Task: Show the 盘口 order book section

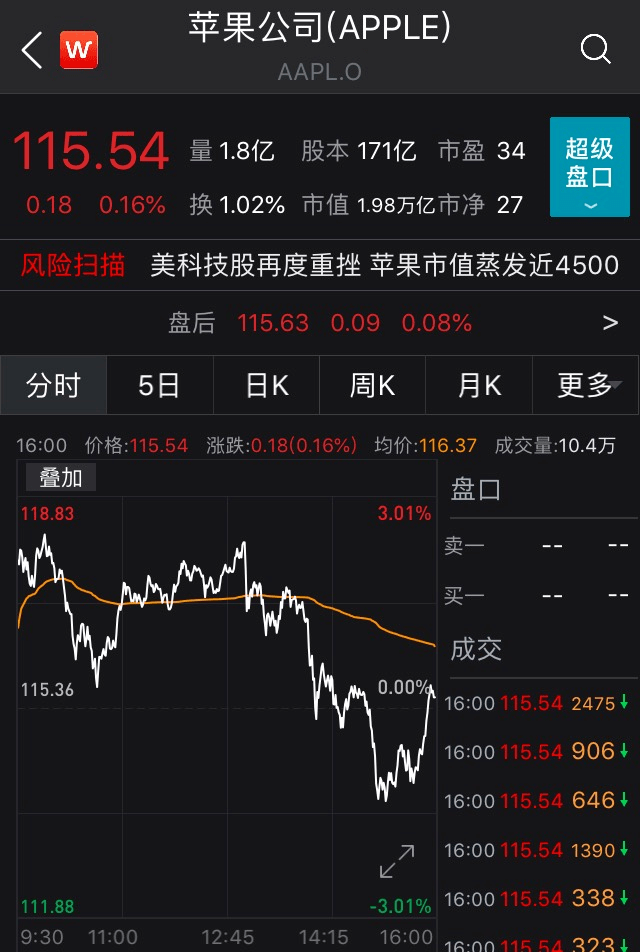Action: click(x=476, y=489)
